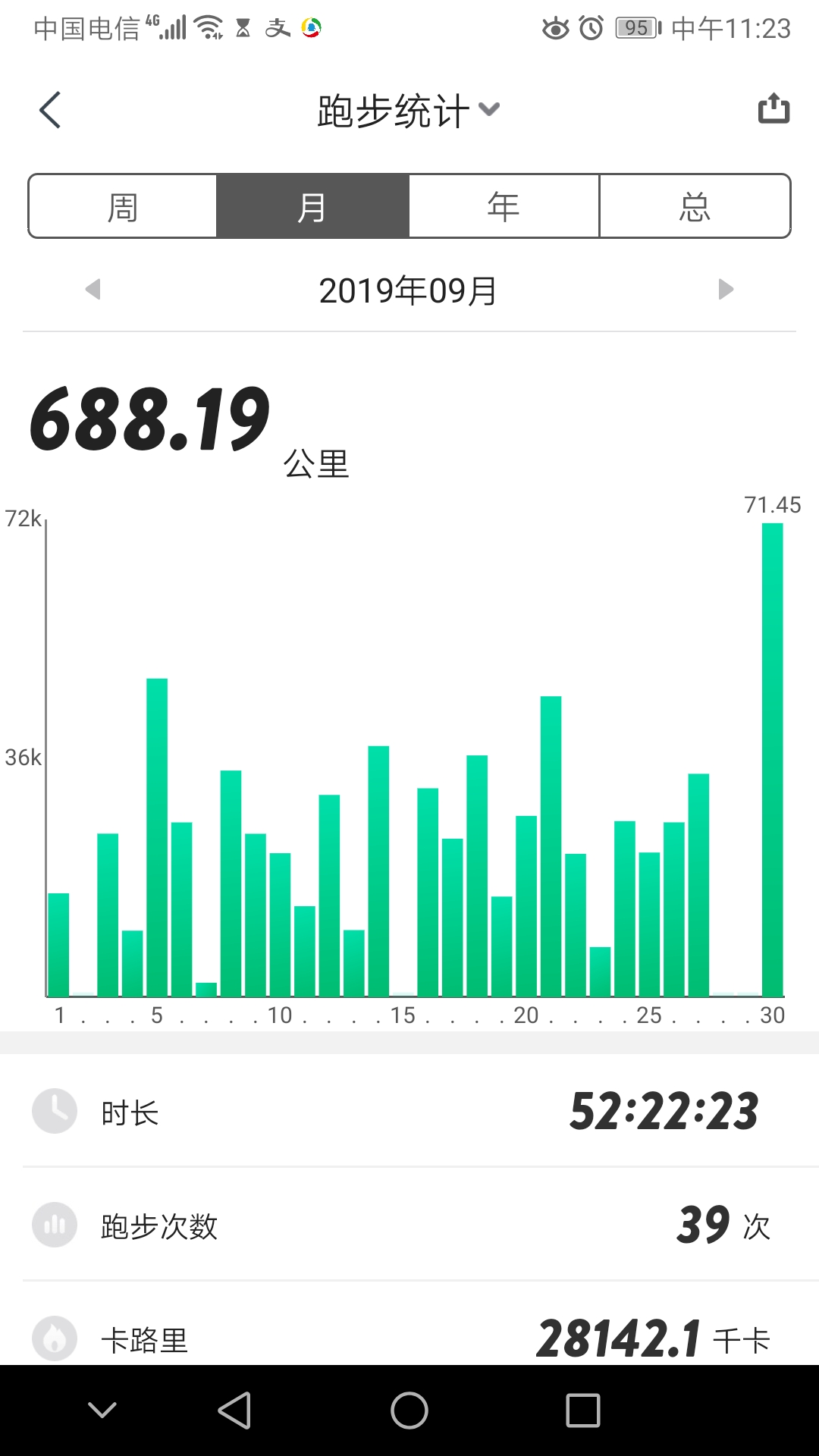Select the 月 (month) segment
The width and height of the screenshot is (819, 1456).
(313, 206)
